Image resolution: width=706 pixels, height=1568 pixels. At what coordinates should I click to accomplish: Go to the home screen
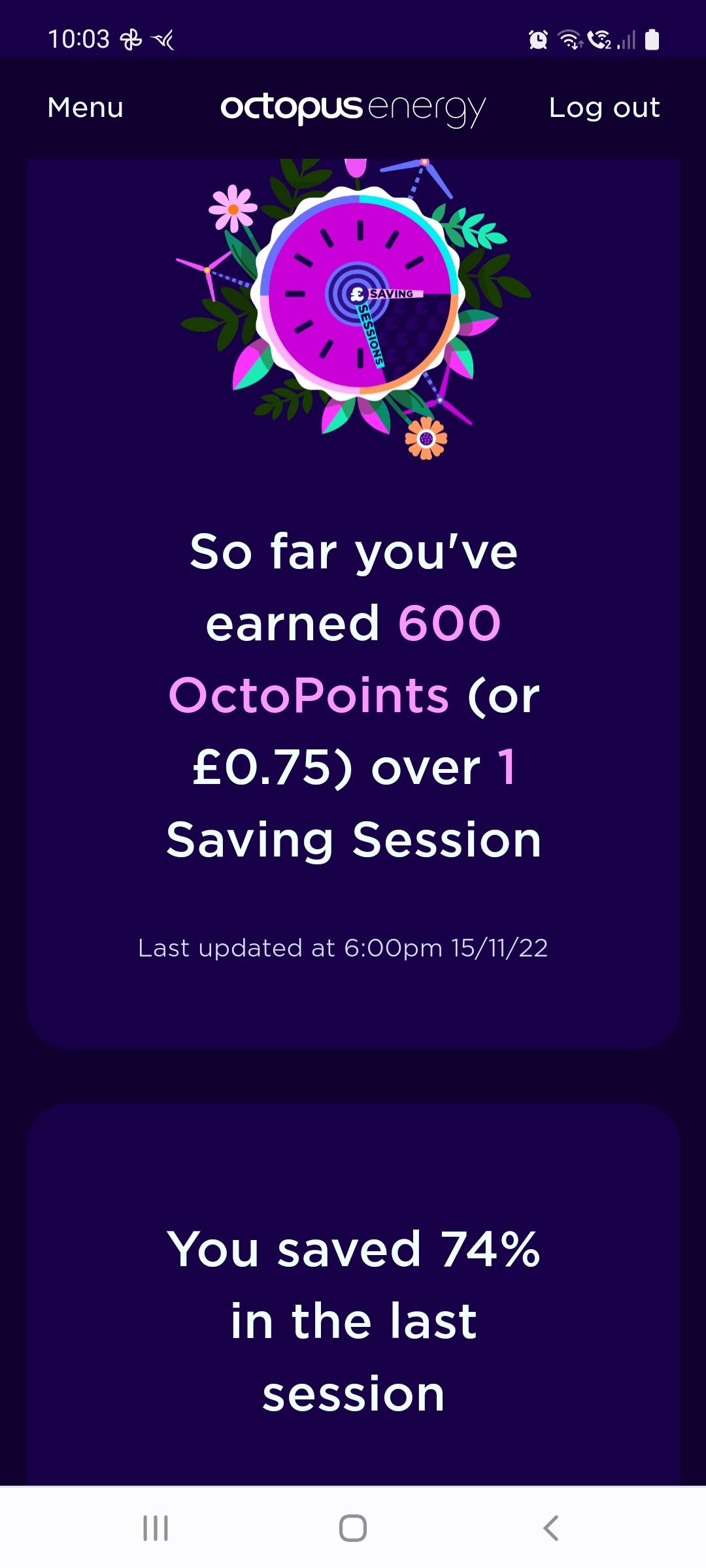(353, 1528)
